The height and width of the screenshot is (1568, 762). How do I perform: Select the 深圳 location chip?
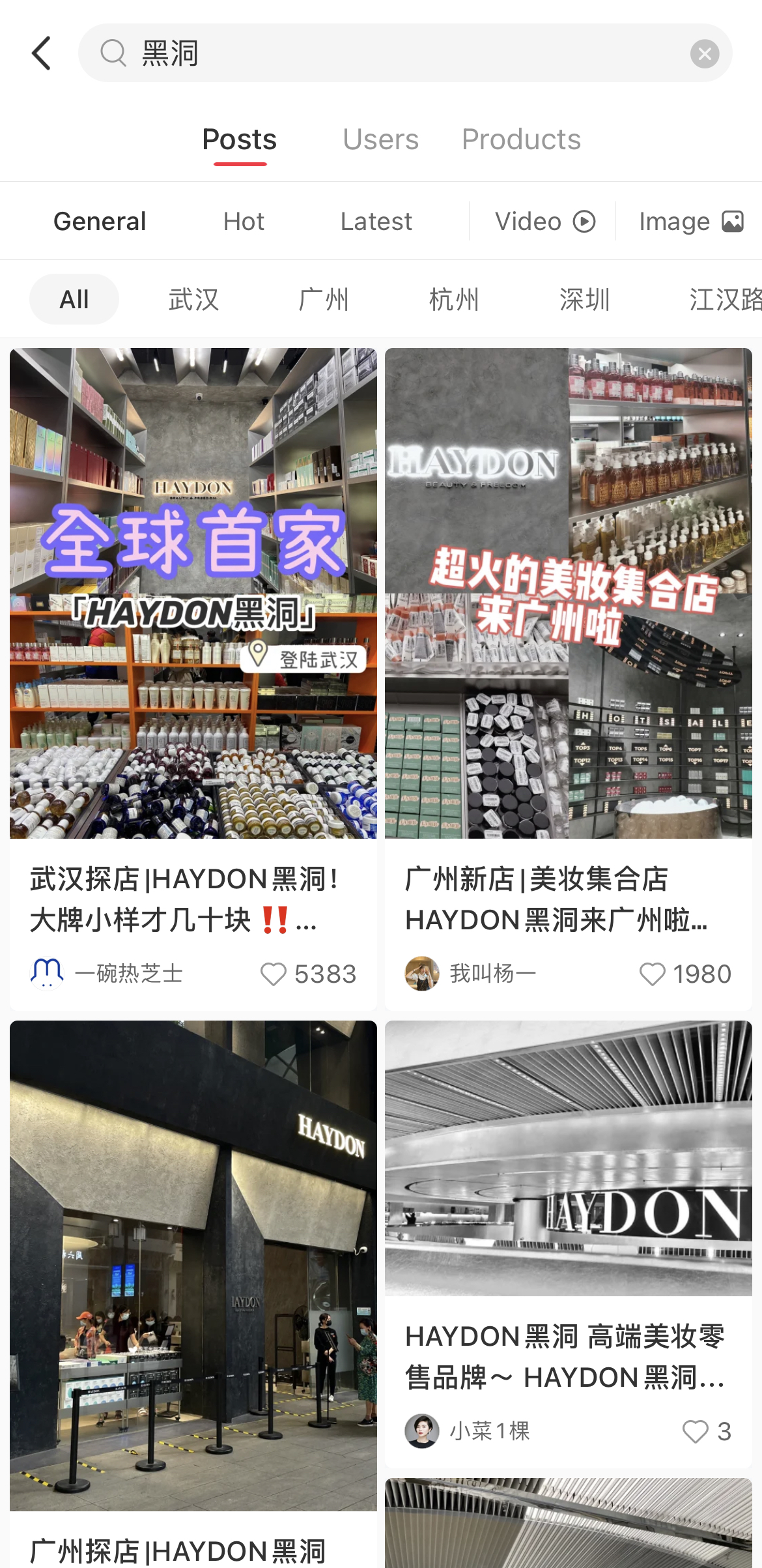(x=584, y=300)
